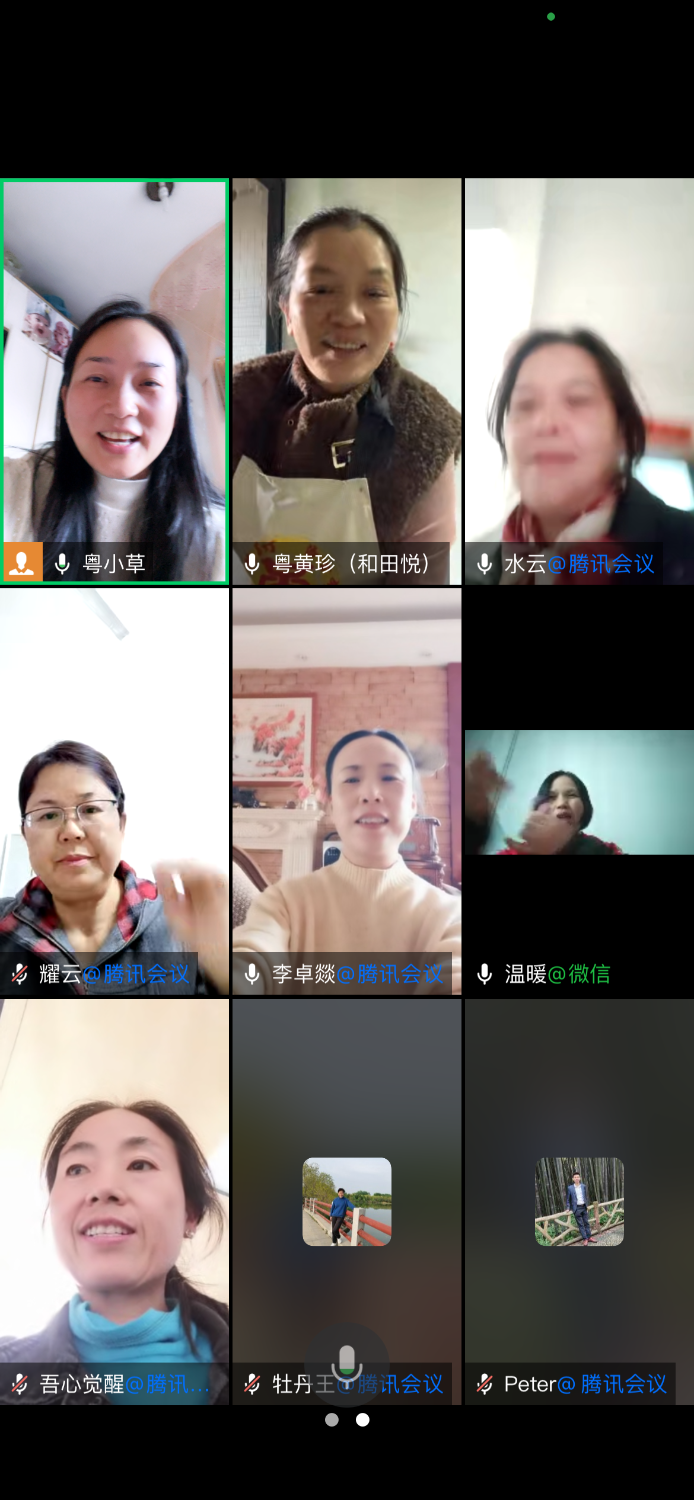The height and width of the screenshot is (1500, 694).
Task: Select 温暖's video tile
Action: [x=579, y=792]
